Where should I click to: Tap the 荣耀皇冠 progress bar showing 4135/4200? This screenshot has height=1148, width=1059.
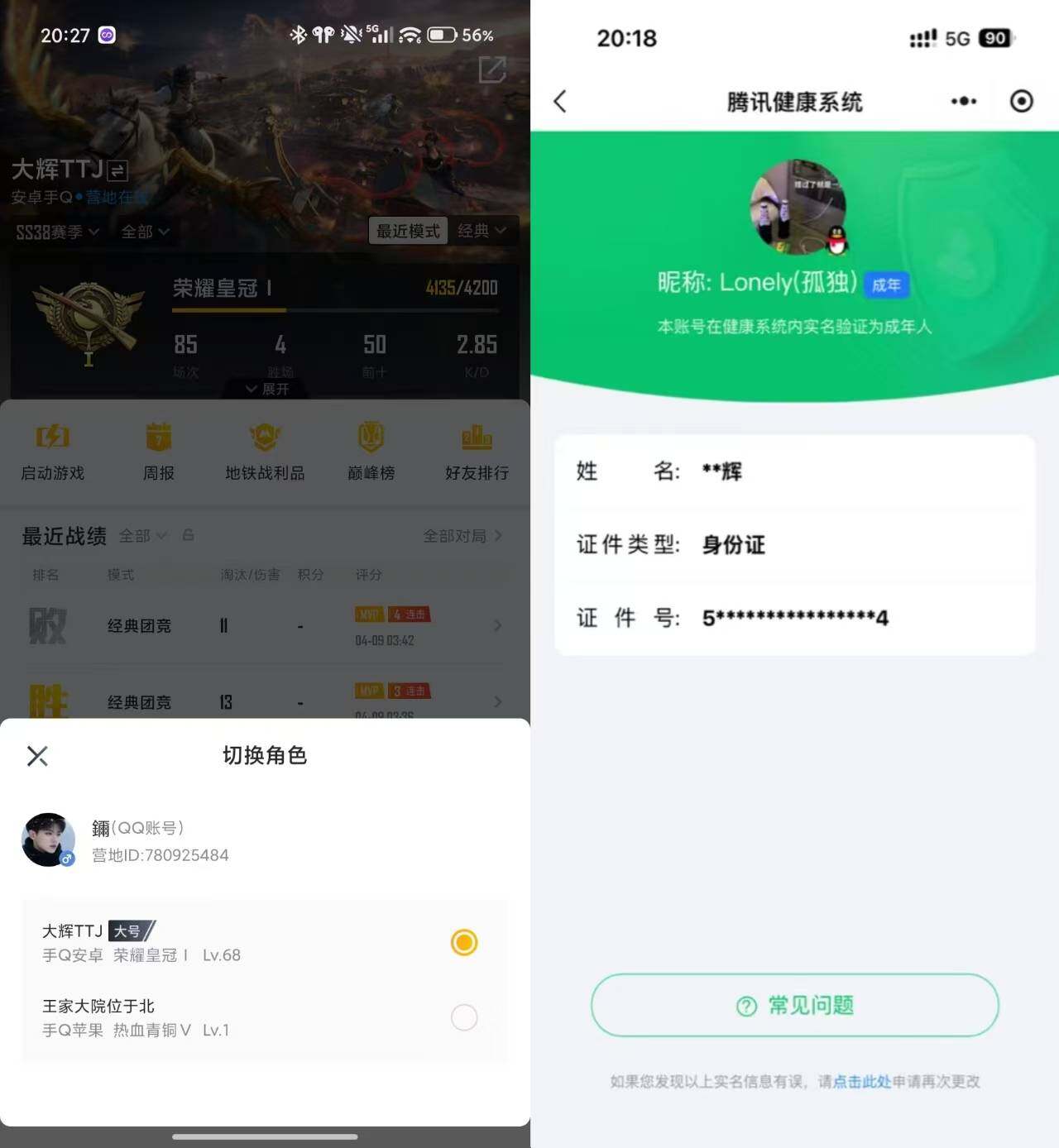(x=337, y=309)
